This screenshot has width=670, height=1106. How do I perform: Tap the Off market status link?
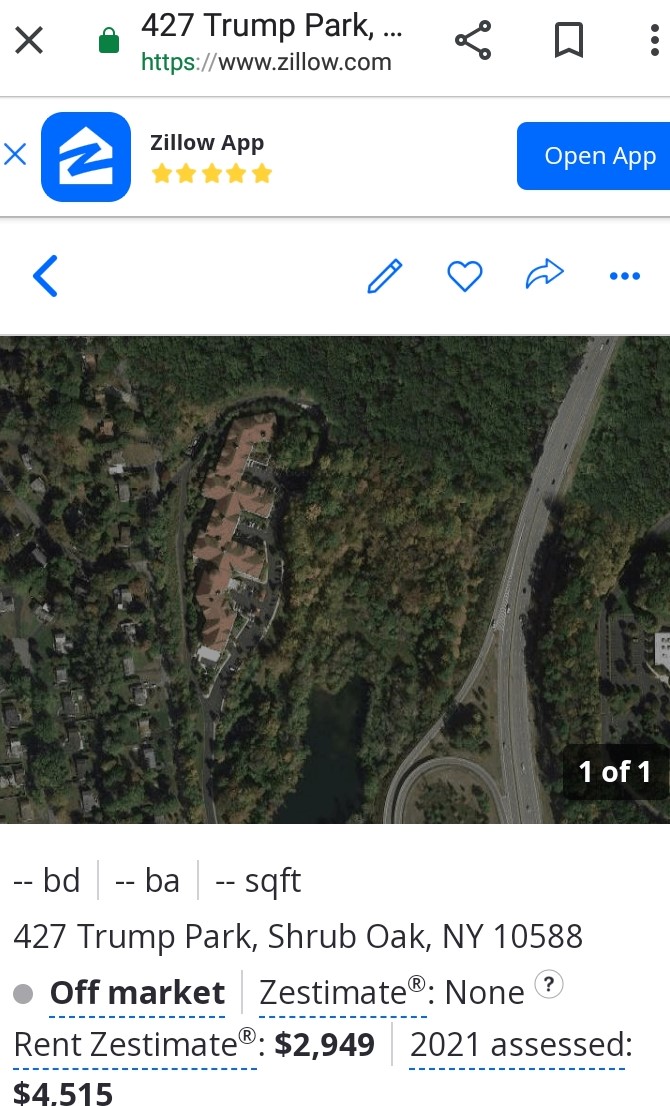click(x=138, y=993)
